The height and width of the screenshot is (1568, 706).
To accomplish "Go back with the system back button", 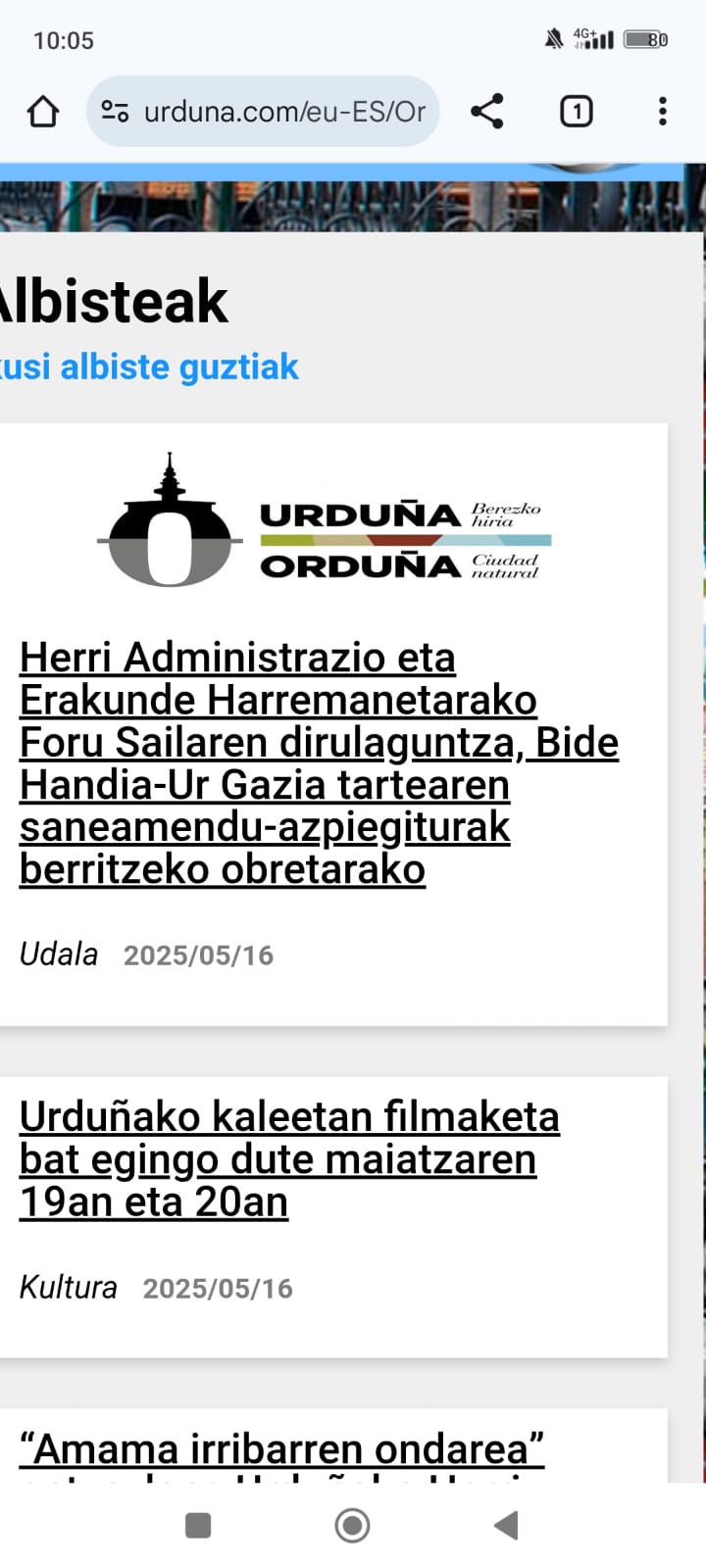I will coord(506,1525).
